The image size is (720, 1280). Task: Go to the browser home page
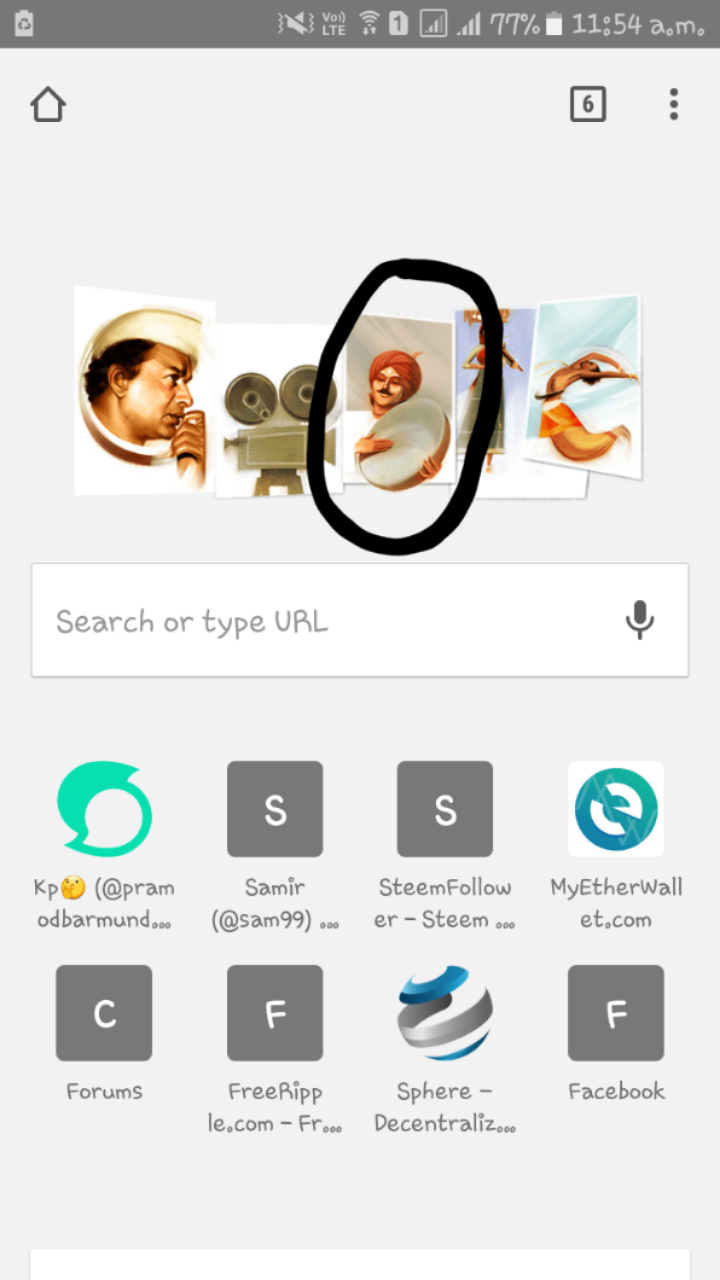tap(48, 104)
